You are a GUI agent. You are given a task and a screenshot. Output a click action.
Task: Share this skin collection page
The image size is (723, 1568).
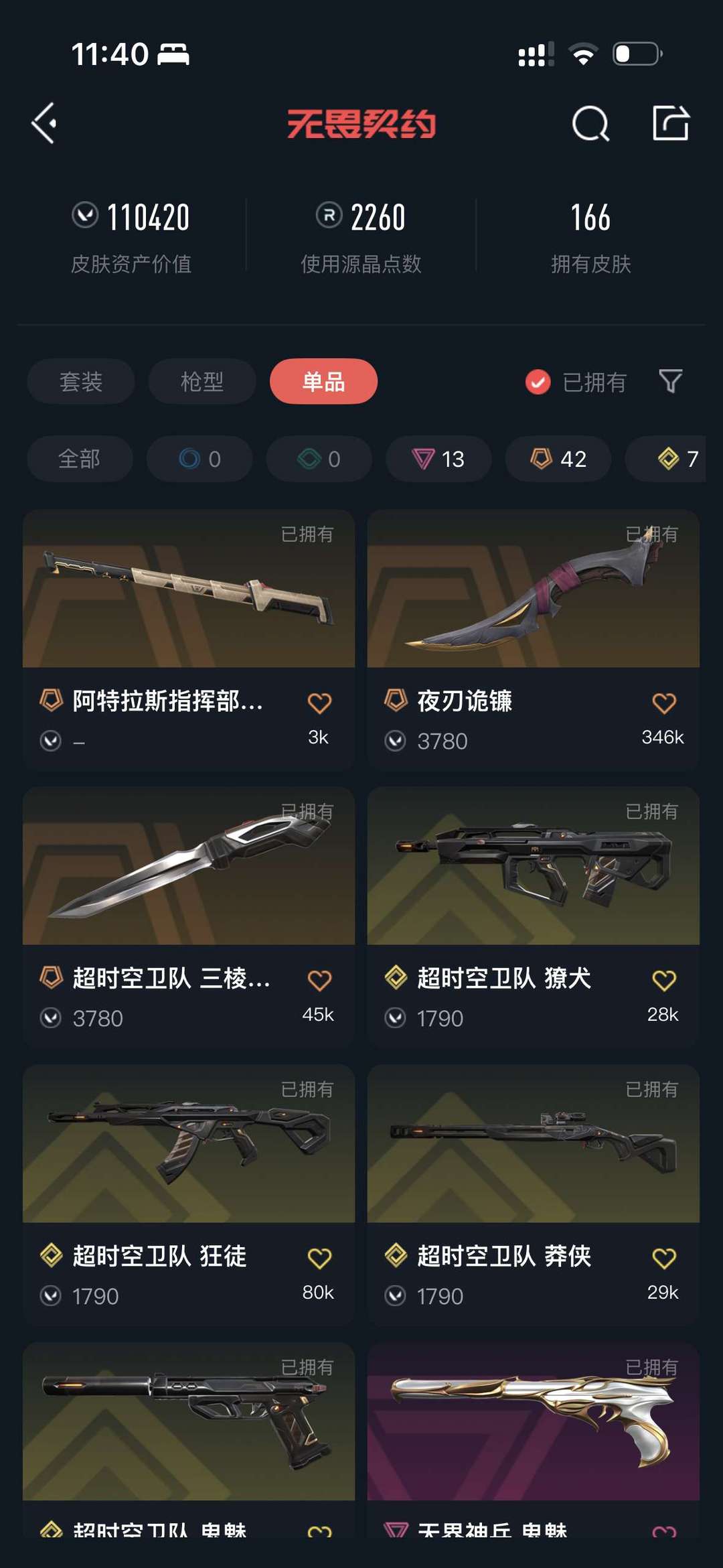(671, 123)
